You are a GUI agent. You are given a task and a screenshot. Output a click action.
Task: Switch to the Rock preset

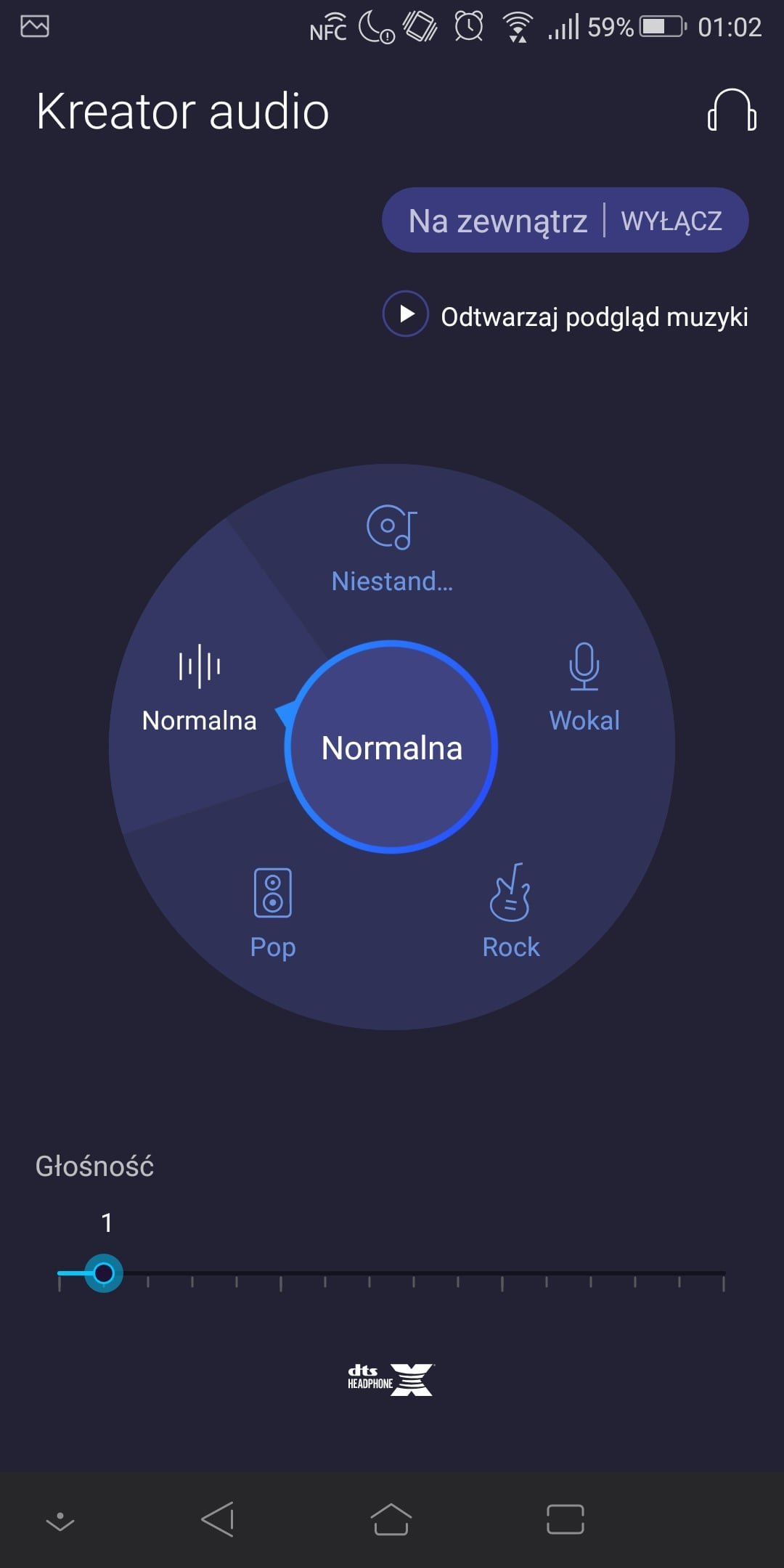pos(511,912)
